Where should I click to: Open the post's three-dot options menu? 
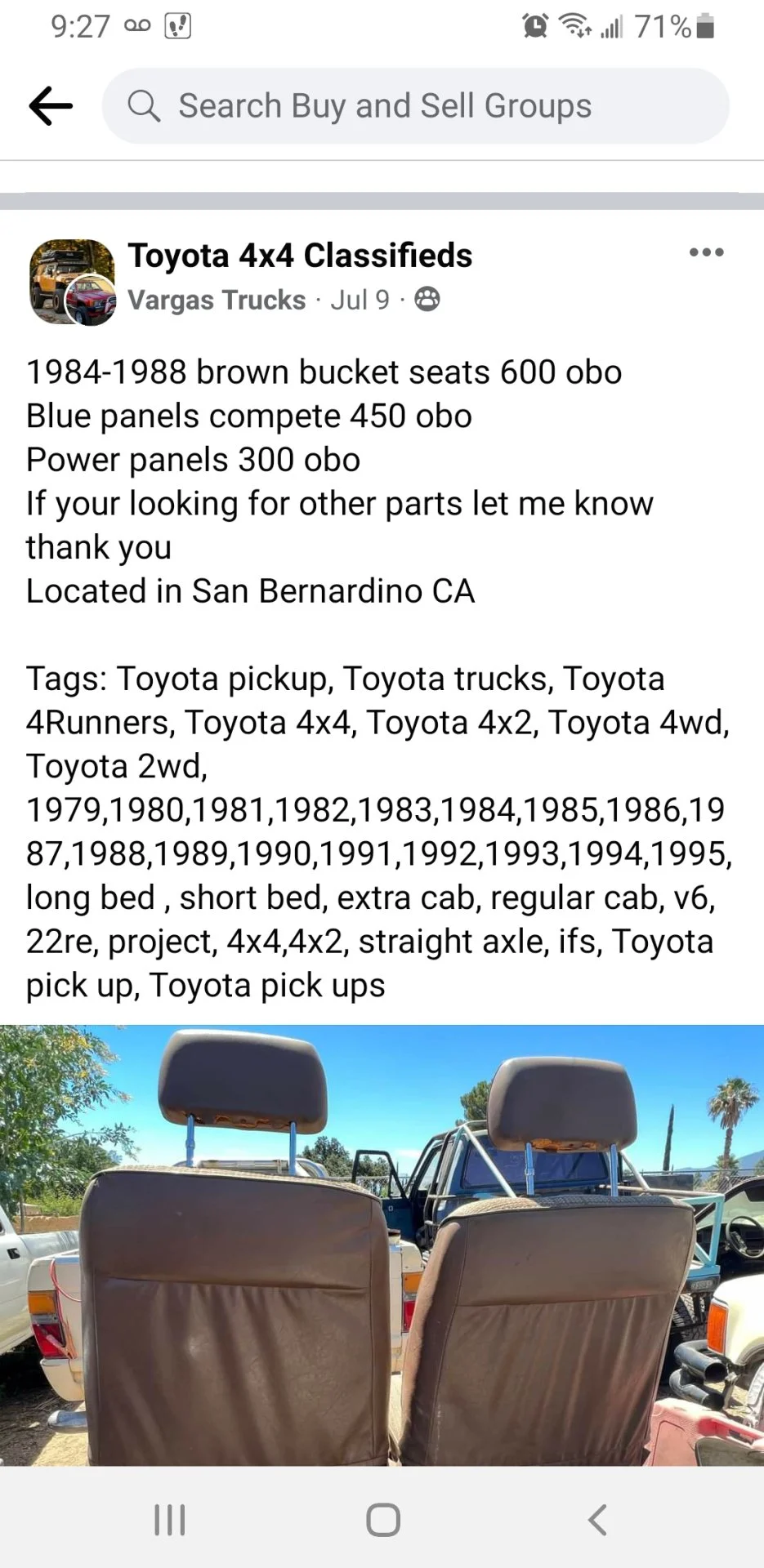click(x=706, y=252)
